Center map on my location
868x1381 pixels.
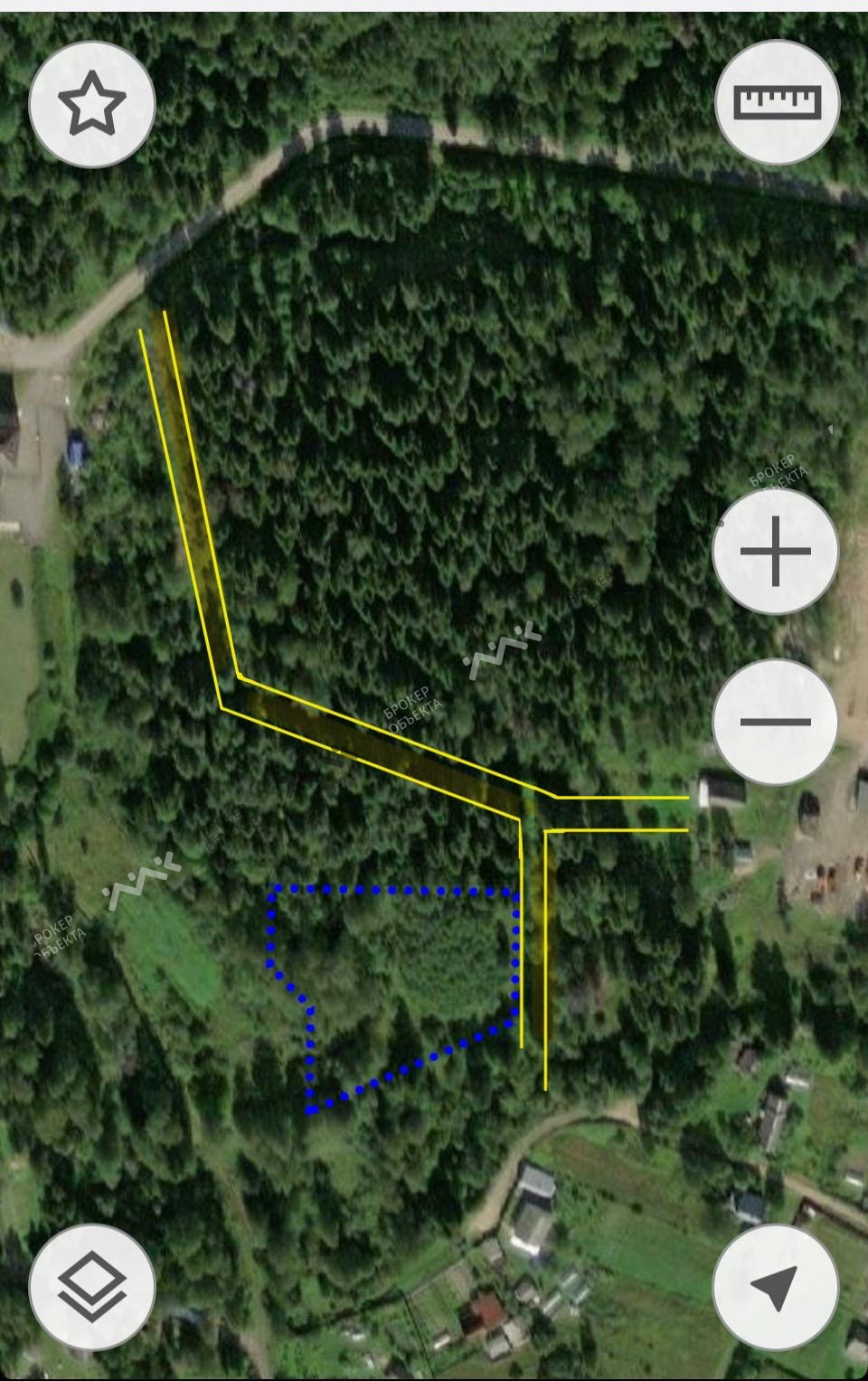(x=775, y=1287)
